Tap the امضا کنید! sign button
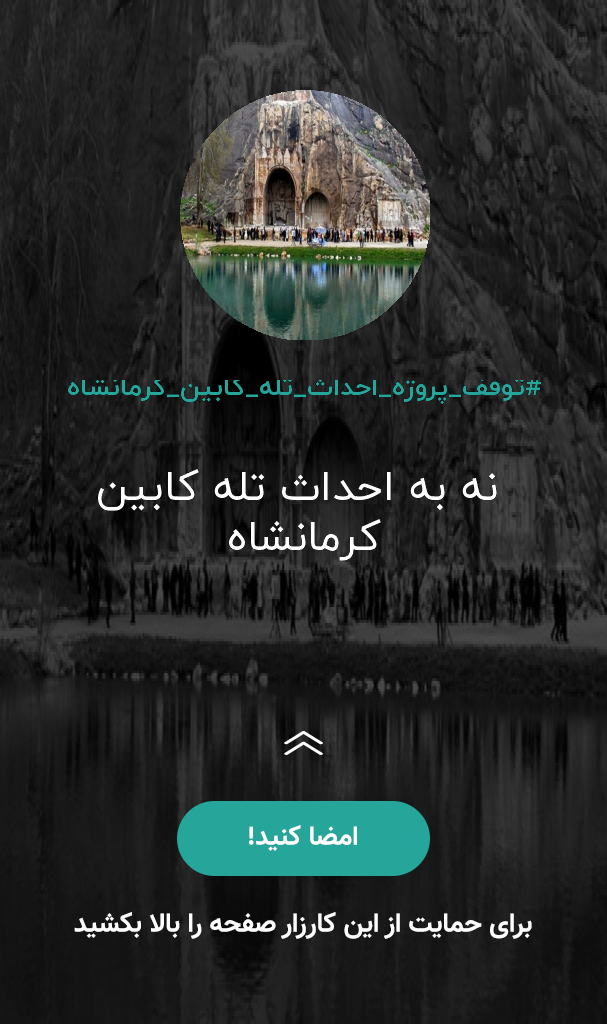This screenshot has width=607, height=1024. [x=303, y=838]
